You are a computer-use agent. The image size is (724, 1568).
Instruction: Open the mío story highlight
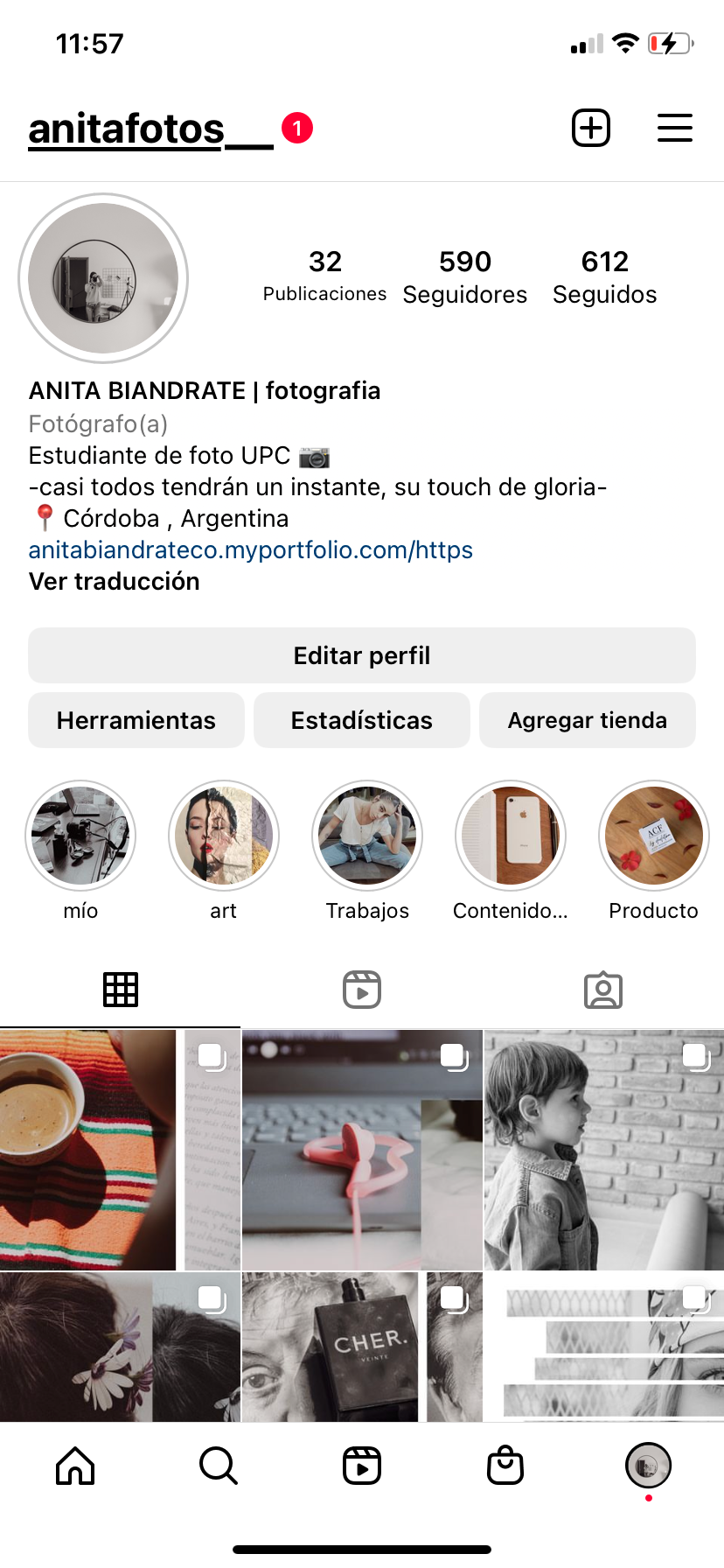click(x=80, y=836)
